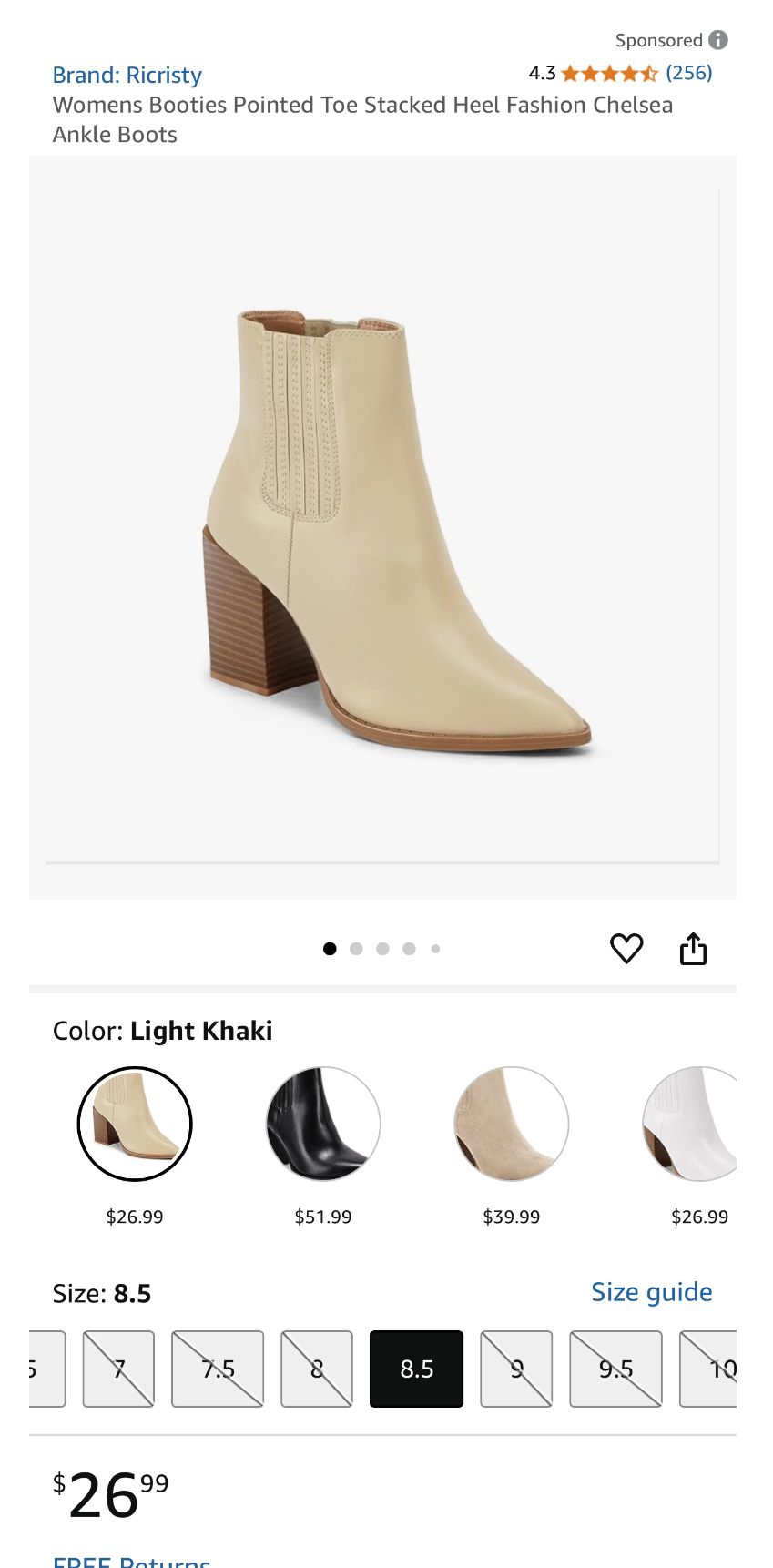Select size 8
The height and width of the screenshot is (1568, 773).
click(317, 1369)
